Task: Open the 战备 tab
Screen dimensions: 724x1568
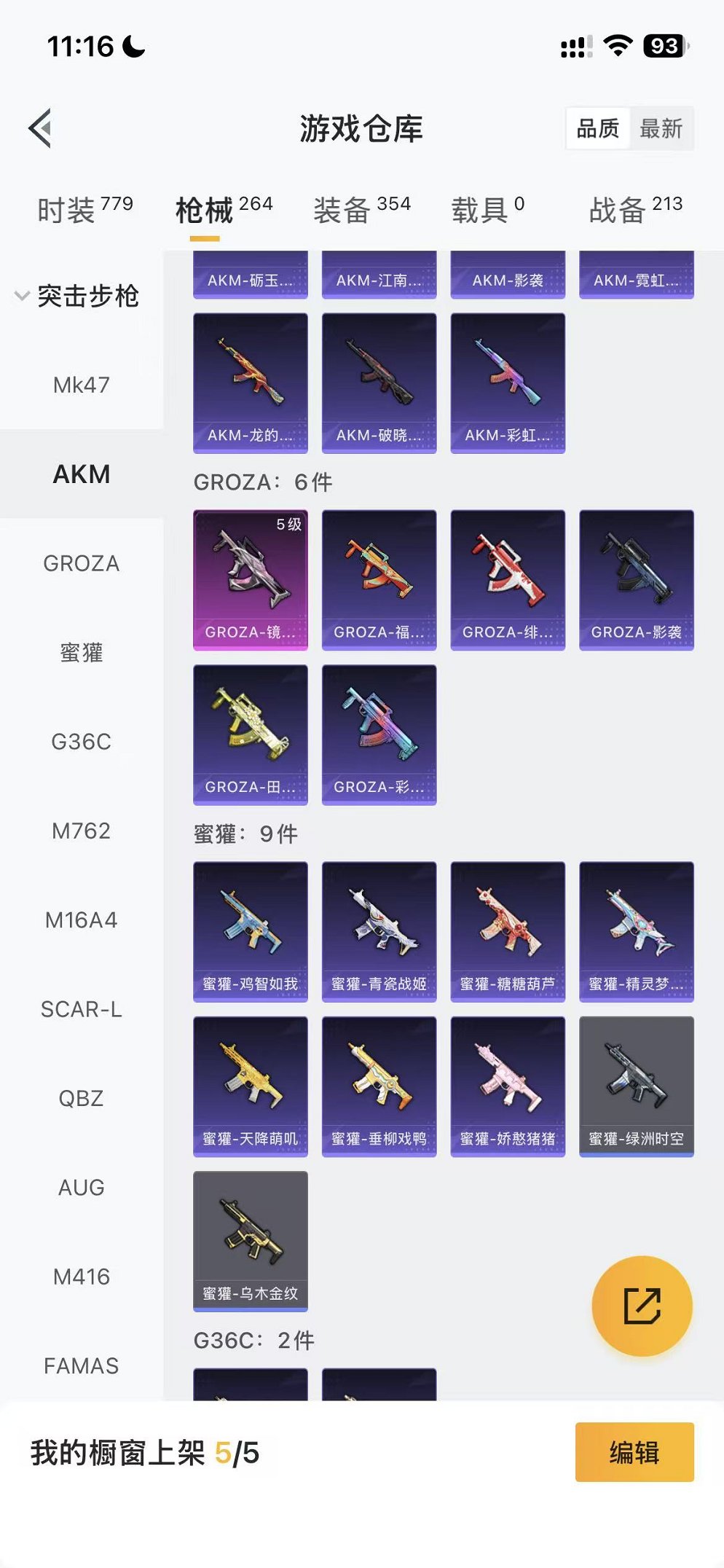Action: coord(635,210)
